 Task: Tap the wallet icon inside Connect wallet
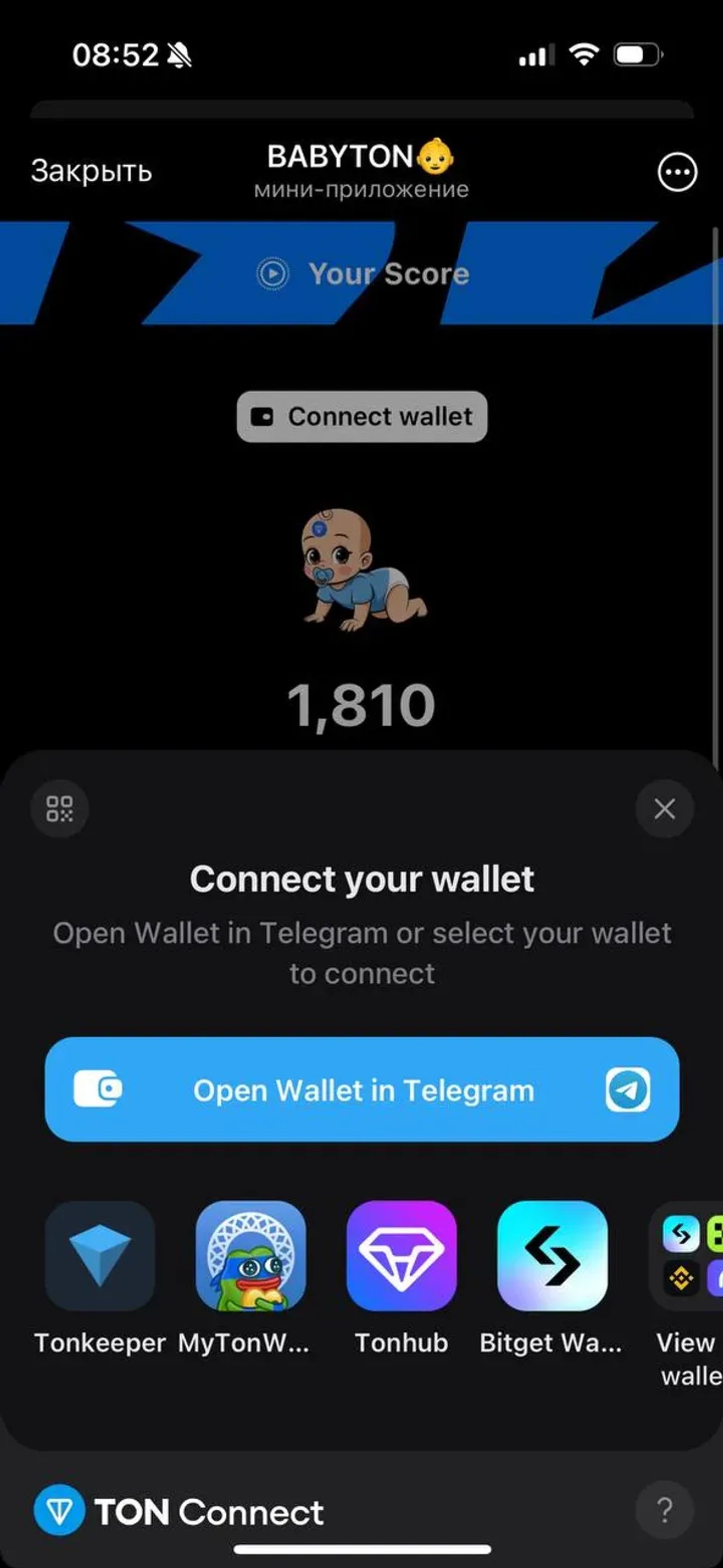click(x=263, y=417)
